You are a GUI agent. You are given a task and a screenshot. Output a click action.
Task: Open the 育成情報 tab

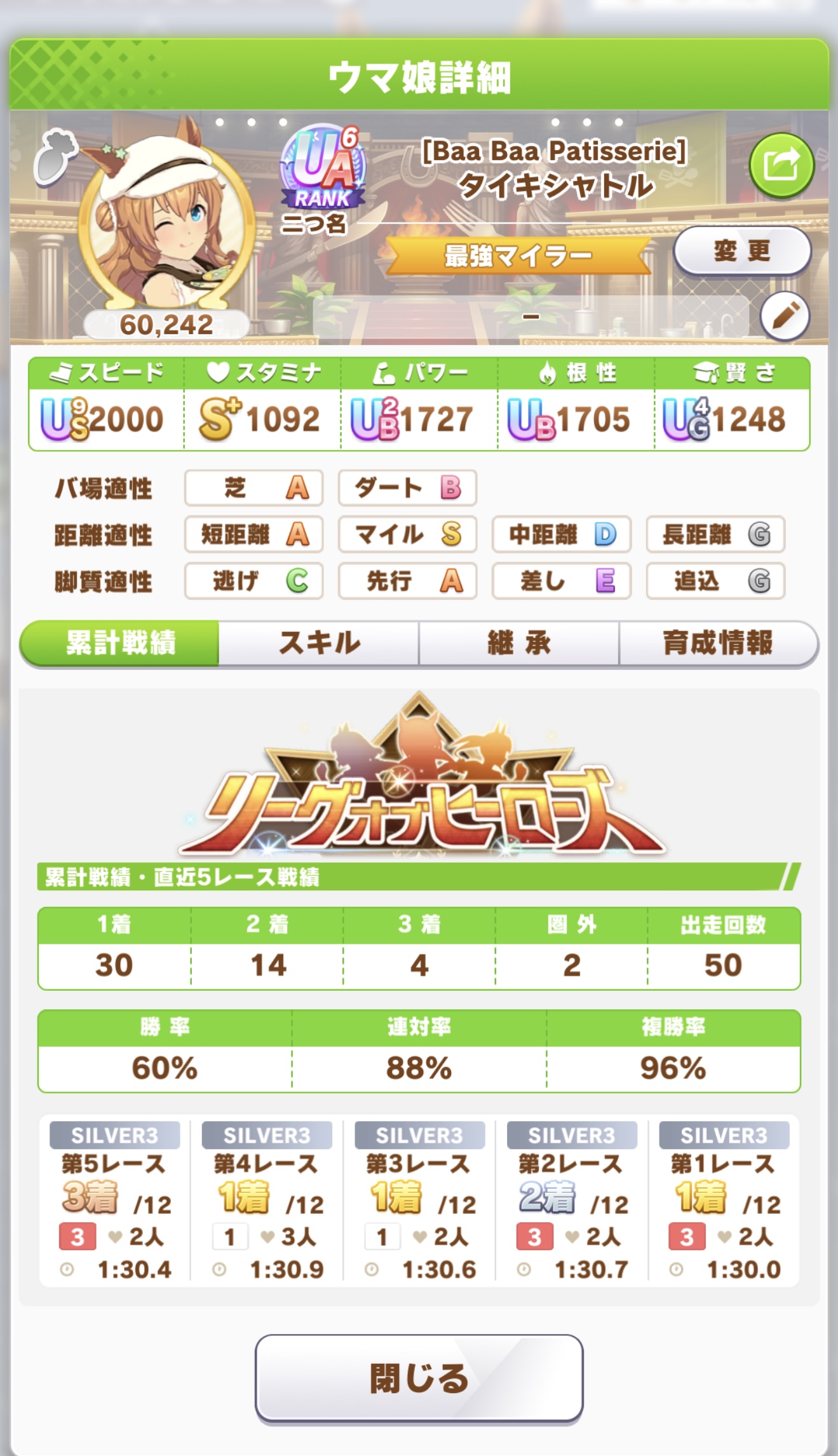point(718,643)
